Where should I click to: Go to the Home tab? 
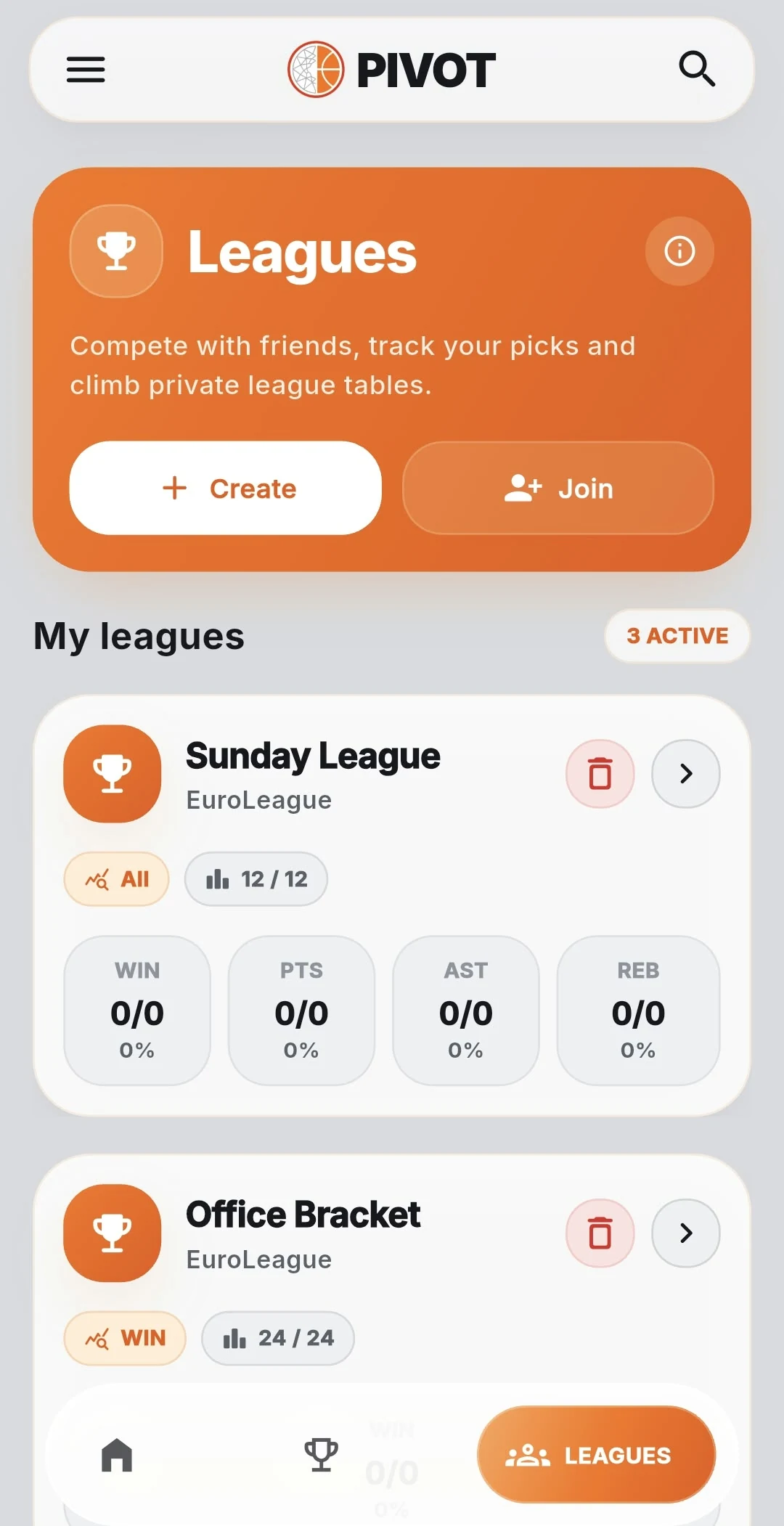coord(117,1455)
